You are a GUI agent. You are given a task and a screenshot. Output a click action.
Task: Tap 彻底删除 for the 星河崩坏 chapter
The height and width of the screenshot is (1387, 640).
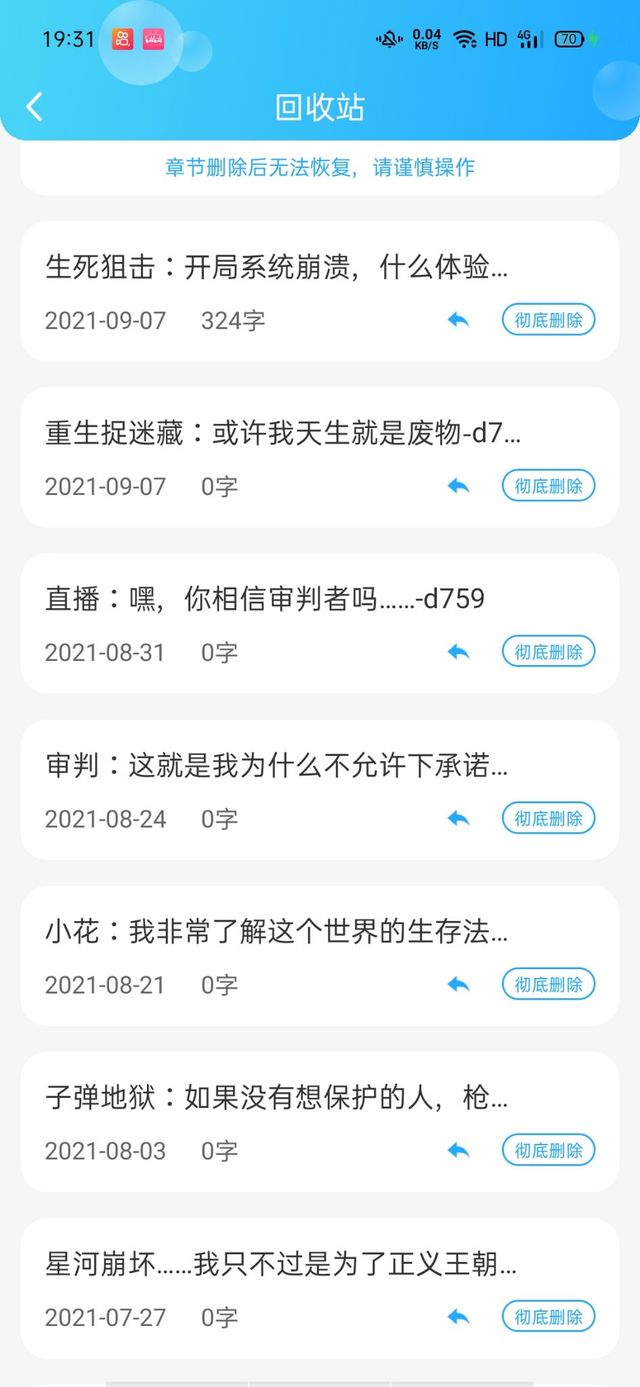click(x=548, y=1316)
